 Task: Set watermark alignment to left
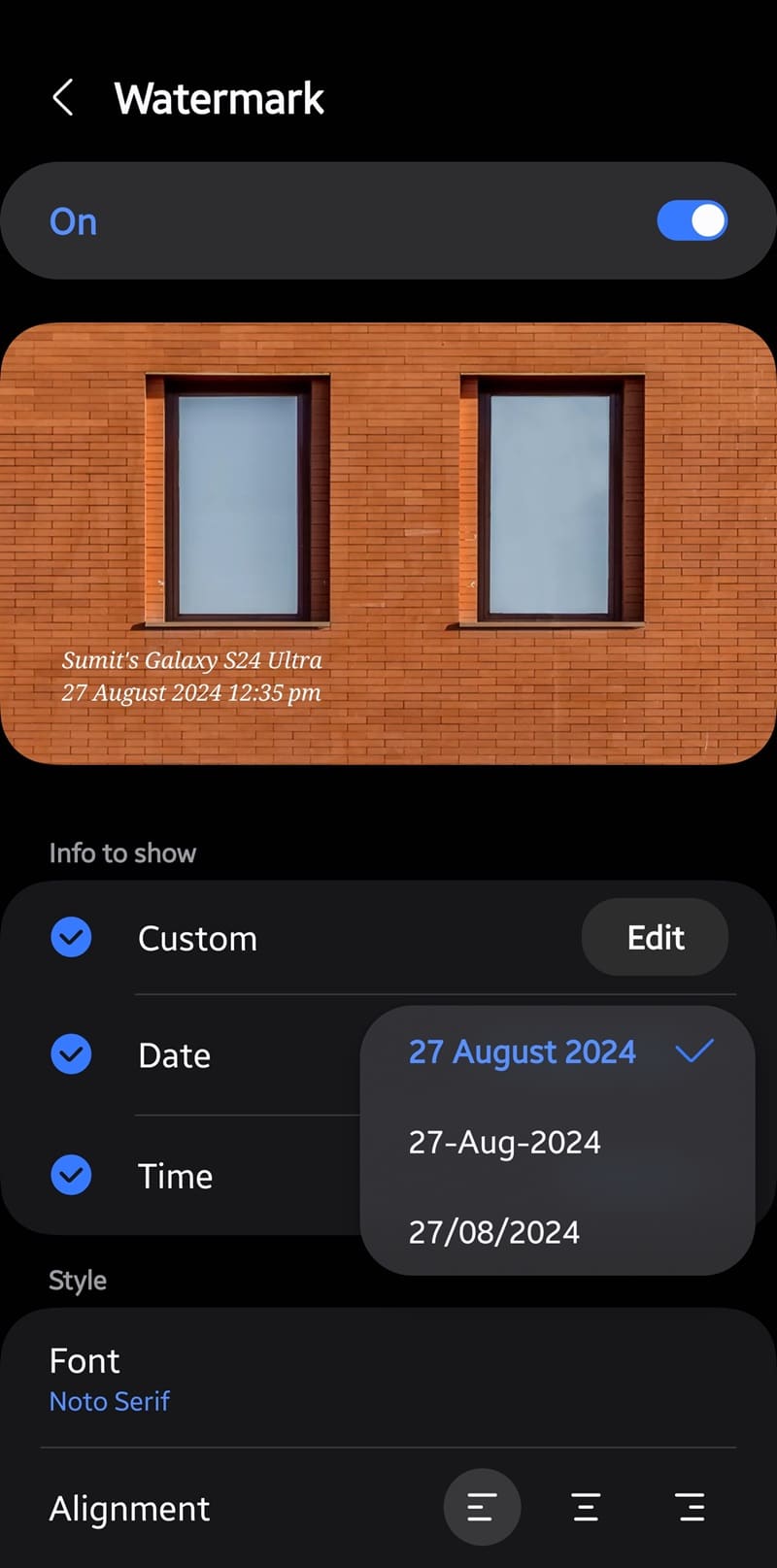pyautogui.click(x=482, y=1507)
